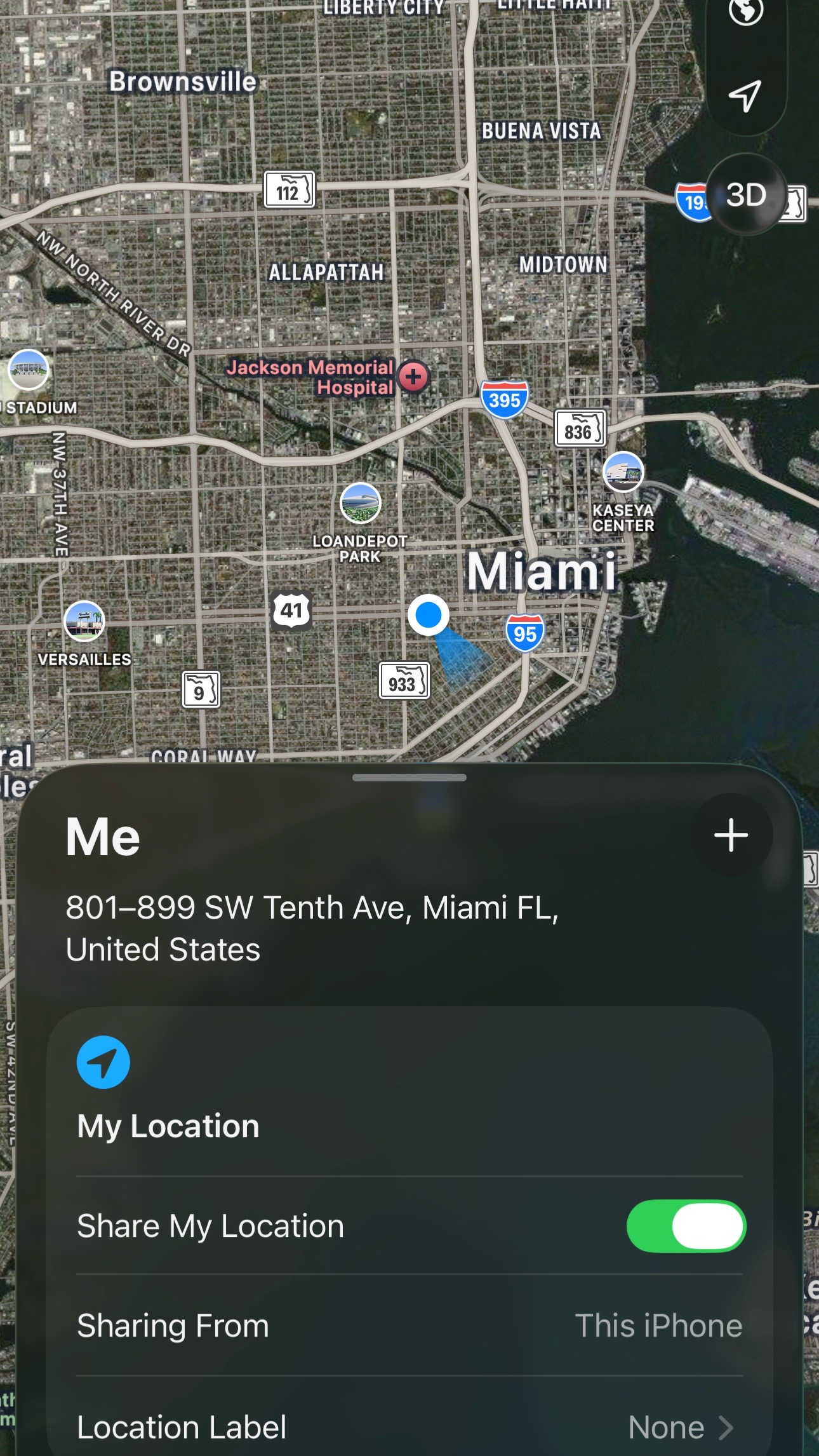Open the Location Label setting
This screenshot has height=1456, width=819.
(x=409, y=1427)
